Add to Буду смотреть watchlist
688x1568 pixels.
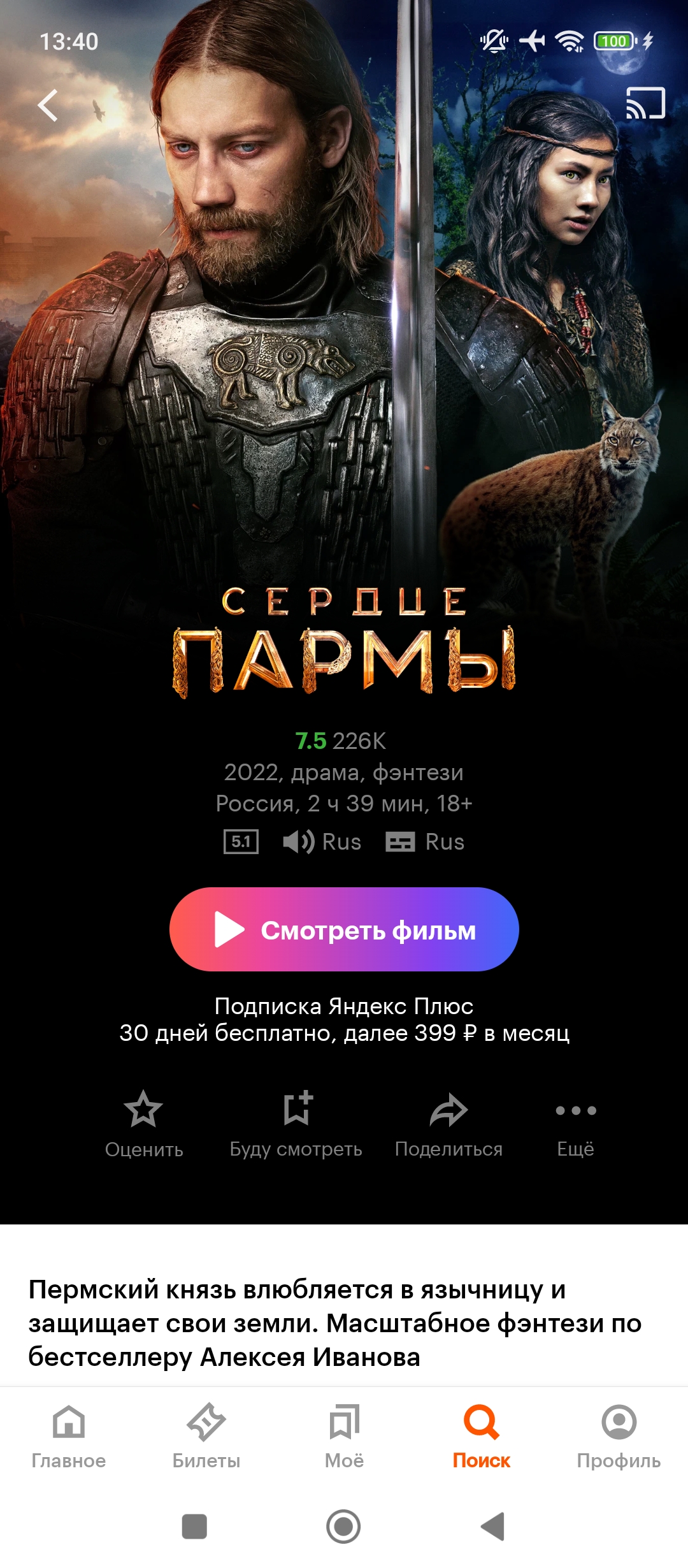[296, 1124]
